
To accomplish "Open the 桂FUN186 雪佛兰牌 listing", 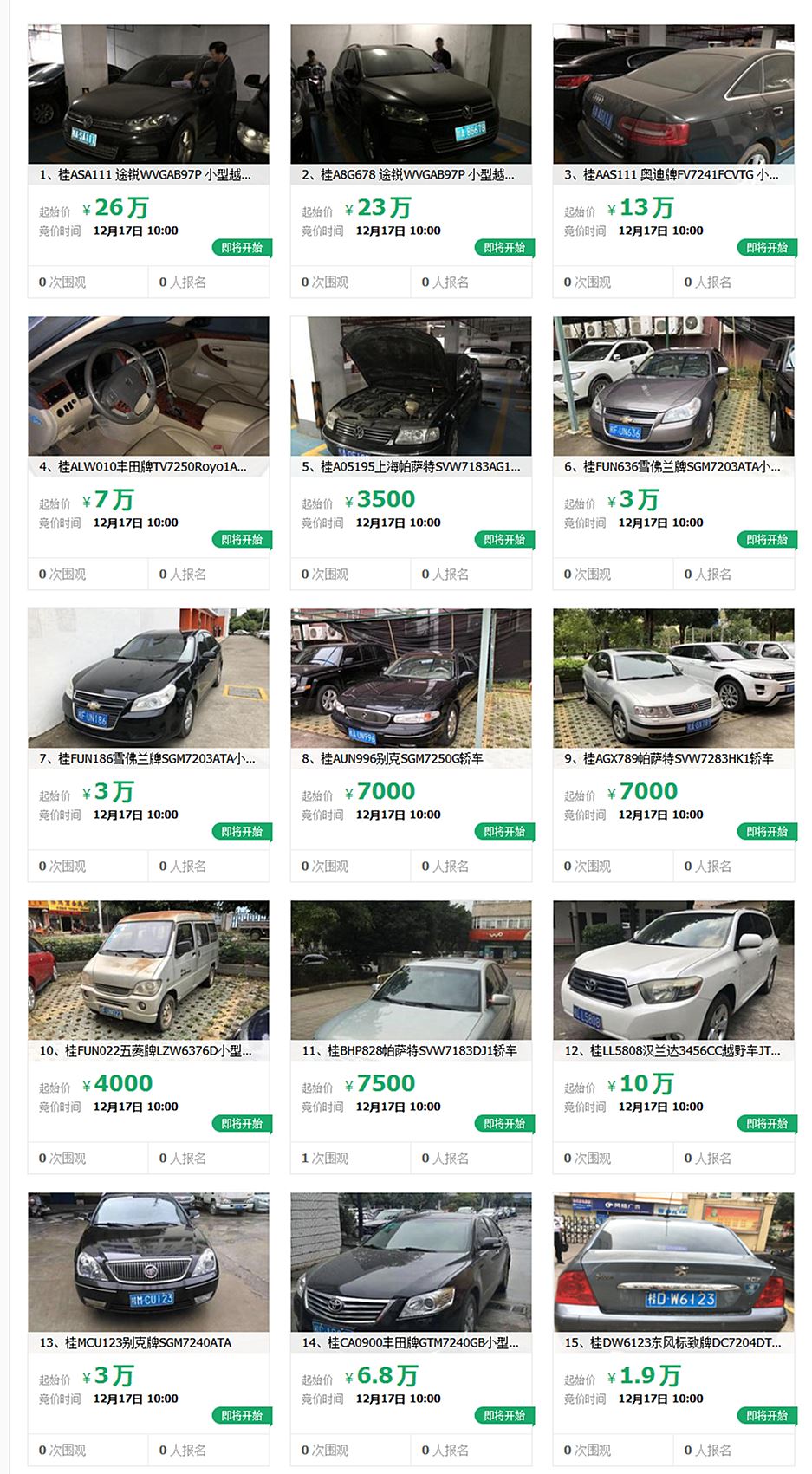I will click(147, 758).
